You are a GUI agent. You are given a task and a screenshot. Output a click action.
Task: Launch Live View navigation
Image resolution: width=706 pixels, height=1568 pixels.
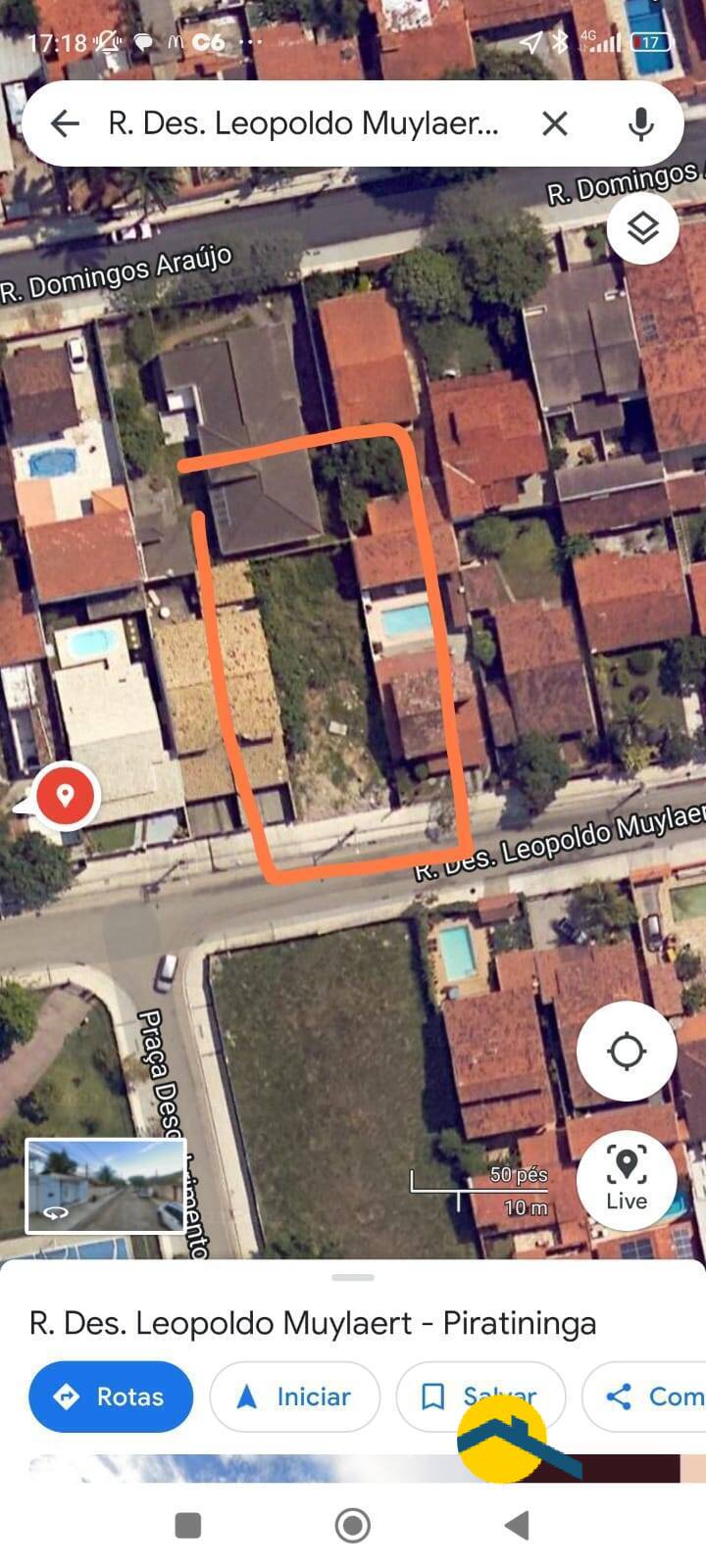tap(627, 1179)
